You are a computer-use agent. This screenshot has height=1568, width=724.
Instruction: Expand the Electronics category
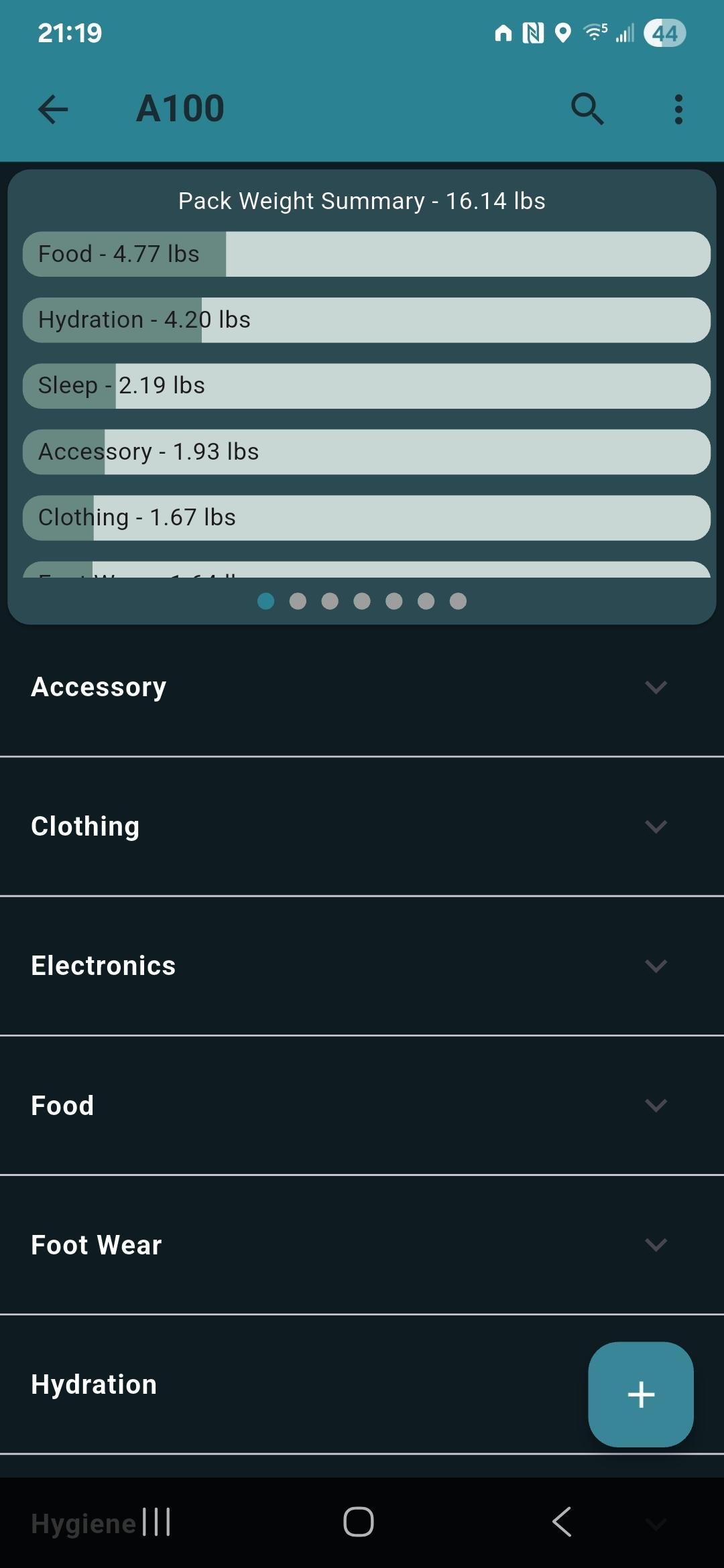(655, 966)
